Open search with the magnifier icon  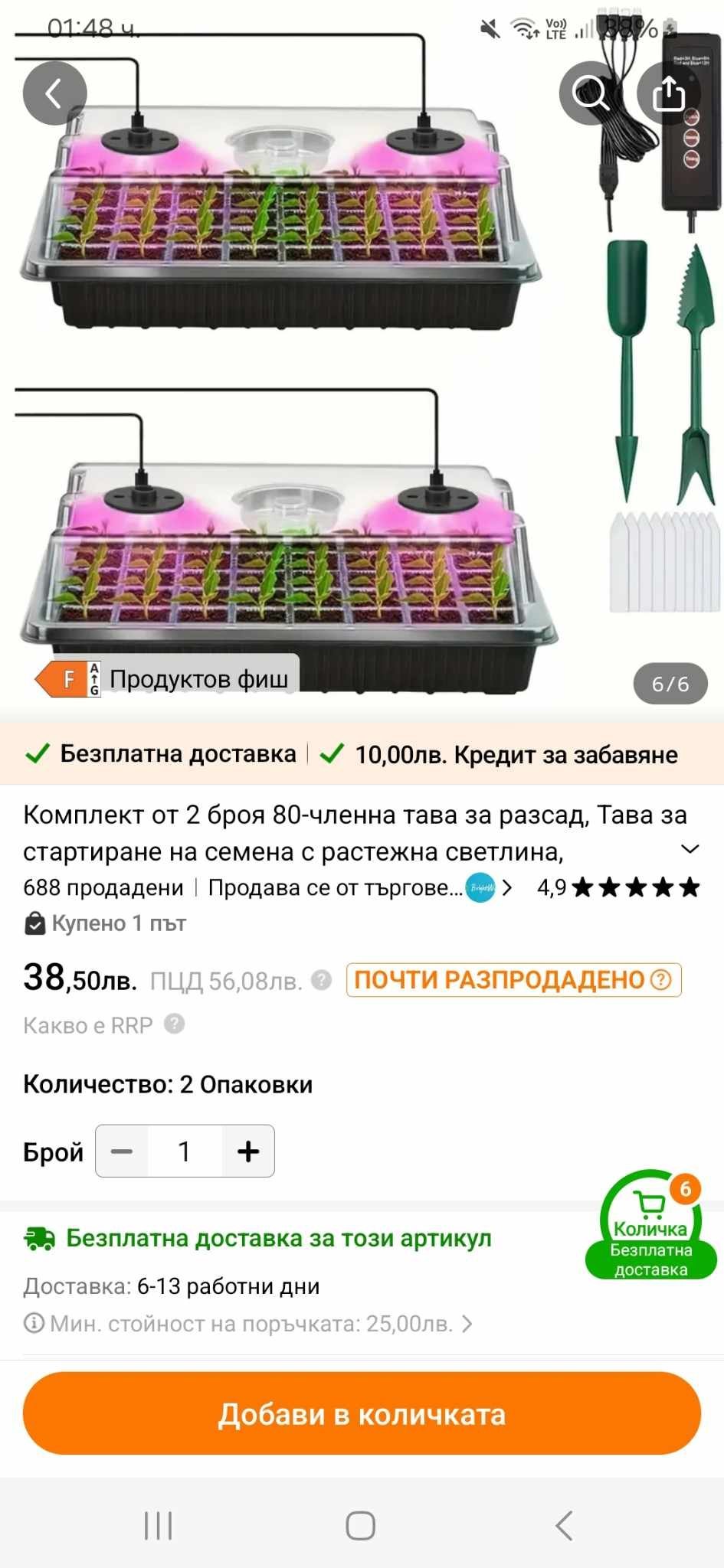click(591, 93)
